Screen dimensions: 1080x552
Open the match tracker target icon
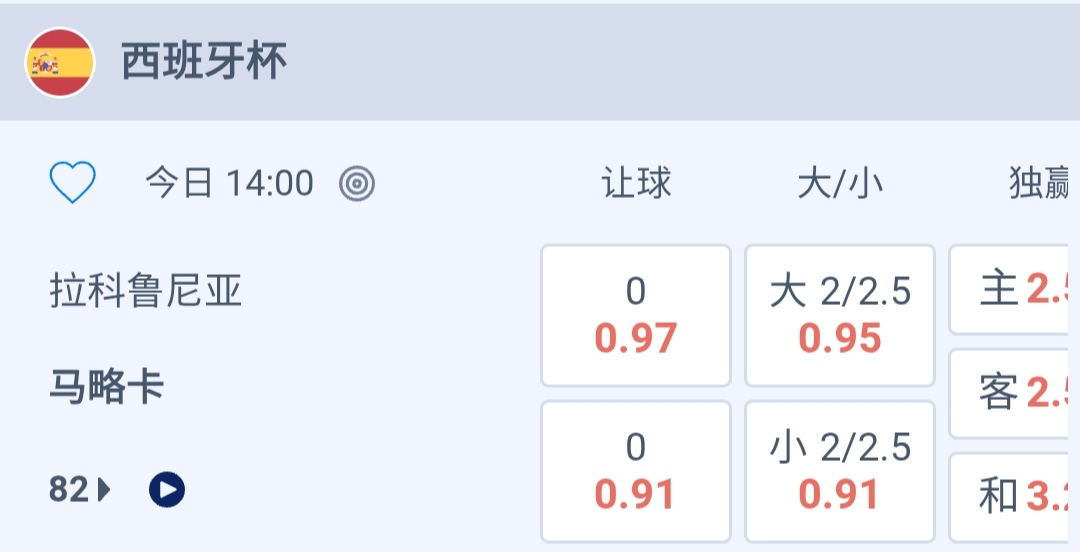(x=357, y=183)
